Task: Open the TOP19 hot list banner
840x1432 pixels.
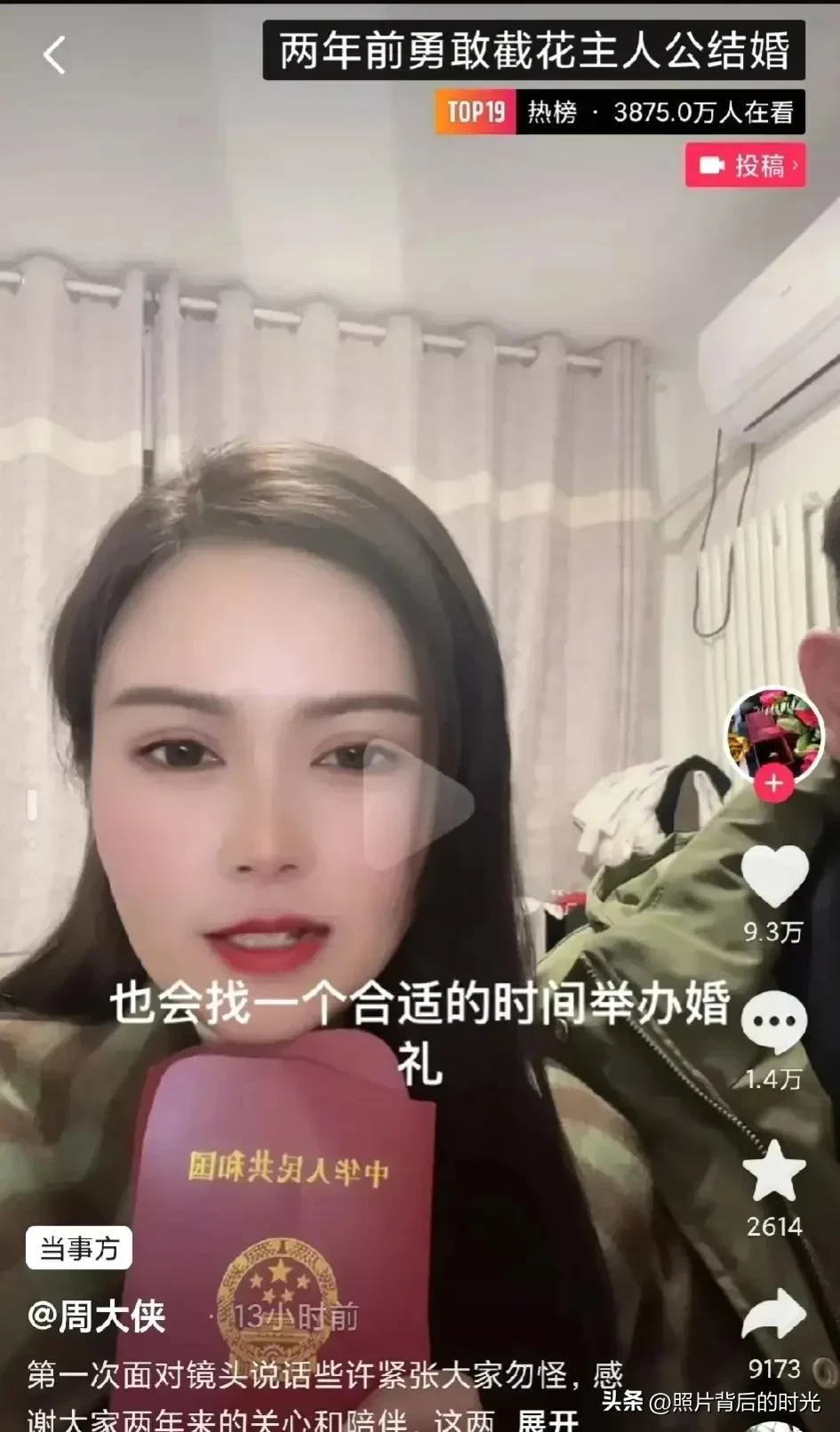Action: tap(619, 112)
